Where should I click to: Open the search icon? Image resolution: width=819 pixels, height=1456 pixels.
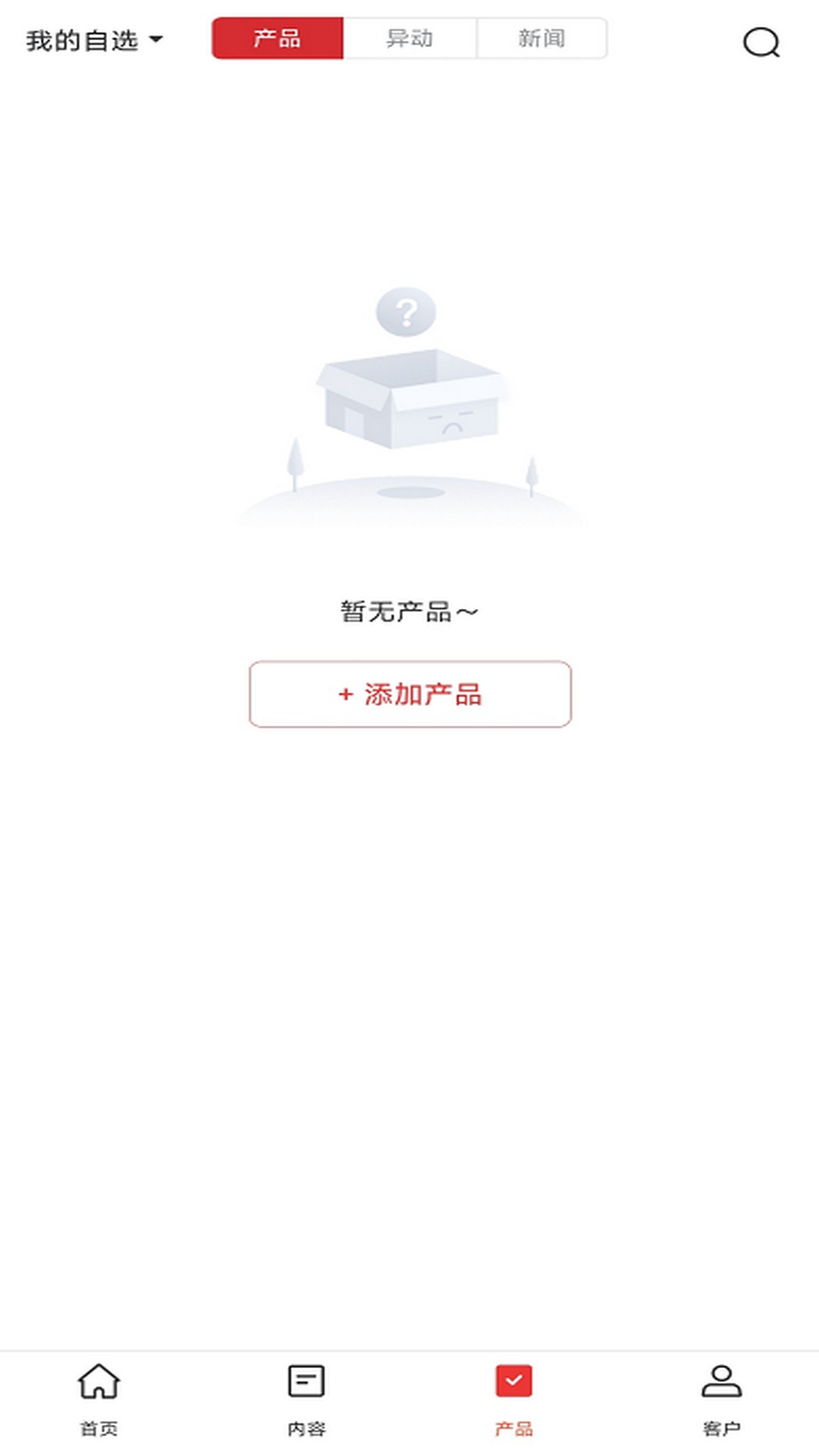point(762,43)
